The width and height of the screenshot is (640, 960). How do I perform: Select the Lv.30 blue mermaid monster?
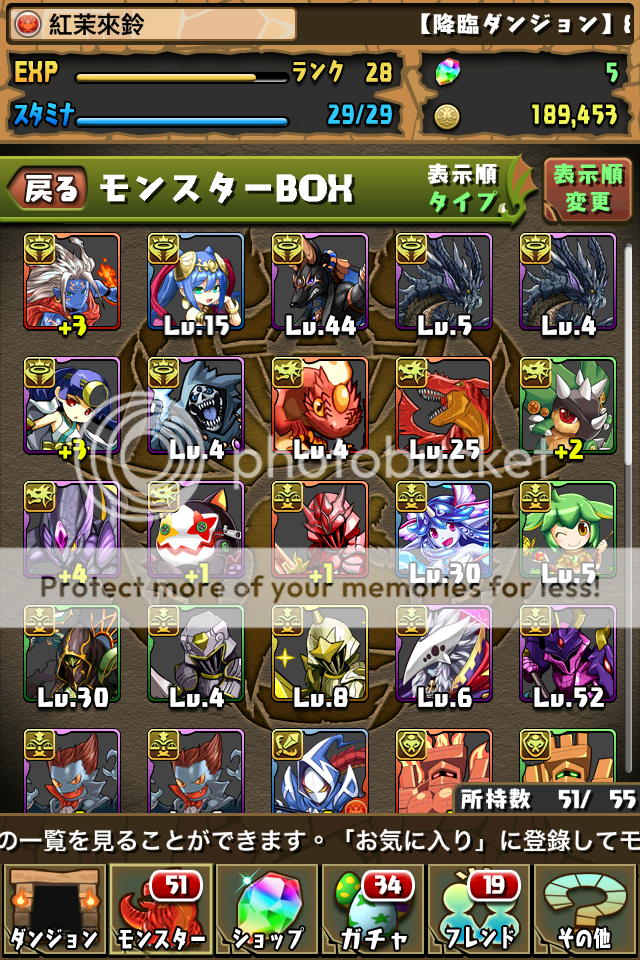[x=444, y=530]
